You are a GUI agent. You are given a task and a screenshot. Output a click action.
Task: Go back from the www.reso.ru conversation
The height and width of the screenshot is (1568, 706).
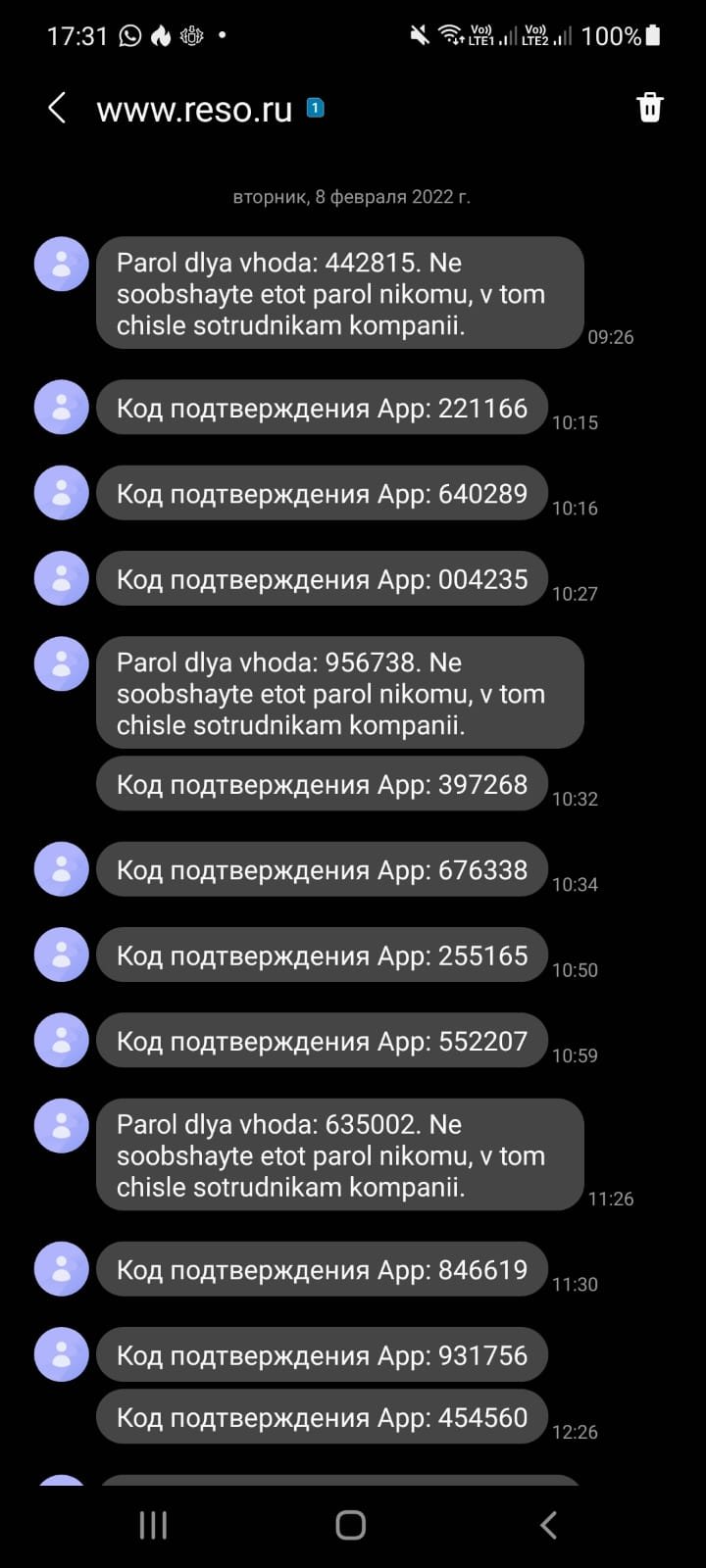tap(57, 108)
